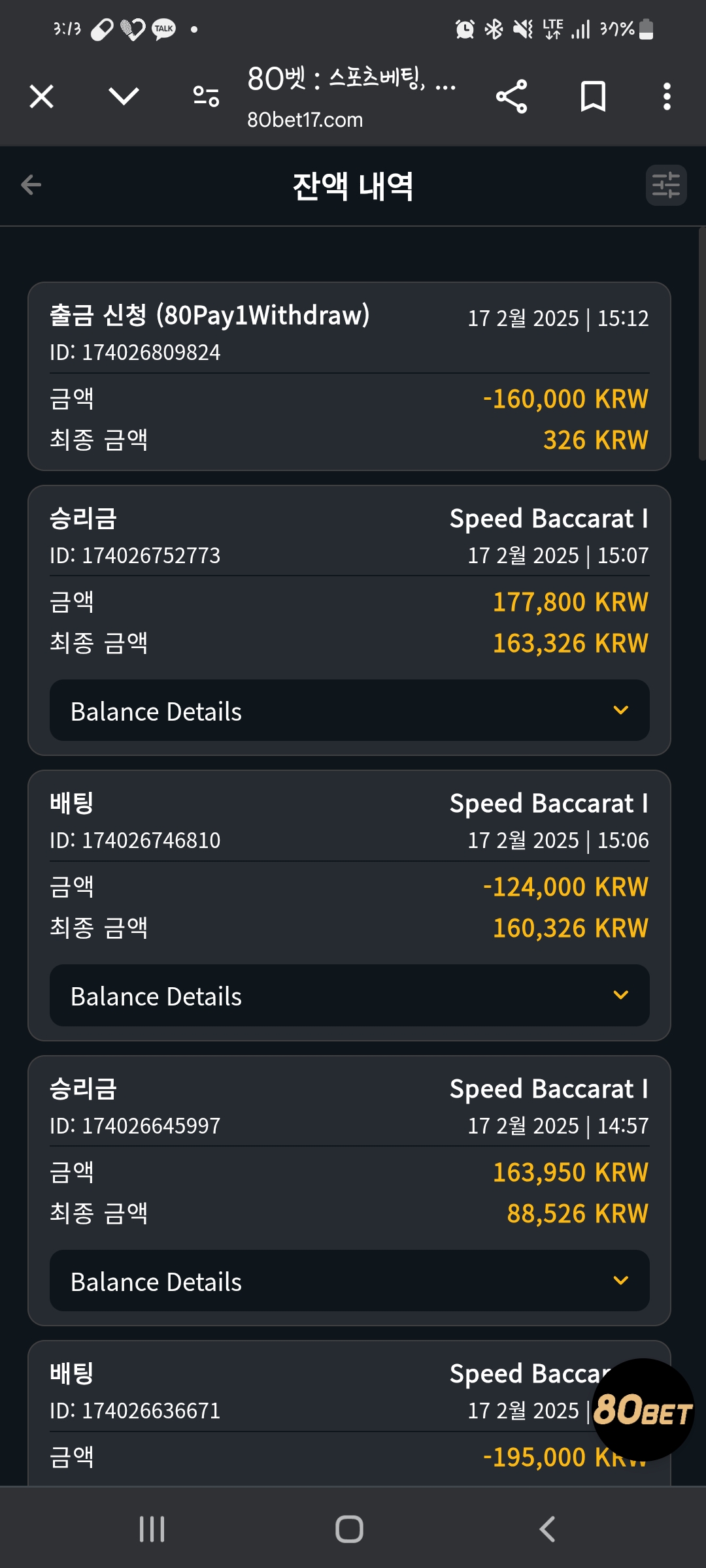Open recent apps from navigation bar
Viewport: 706px width, 1568px height.
point(152,1529)
